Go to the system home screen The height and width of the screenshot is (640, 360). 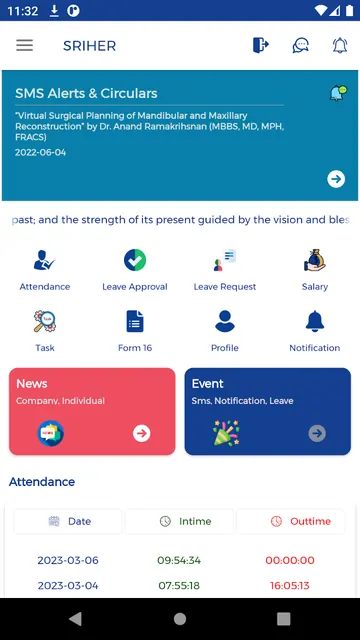[x=180, y=619]
